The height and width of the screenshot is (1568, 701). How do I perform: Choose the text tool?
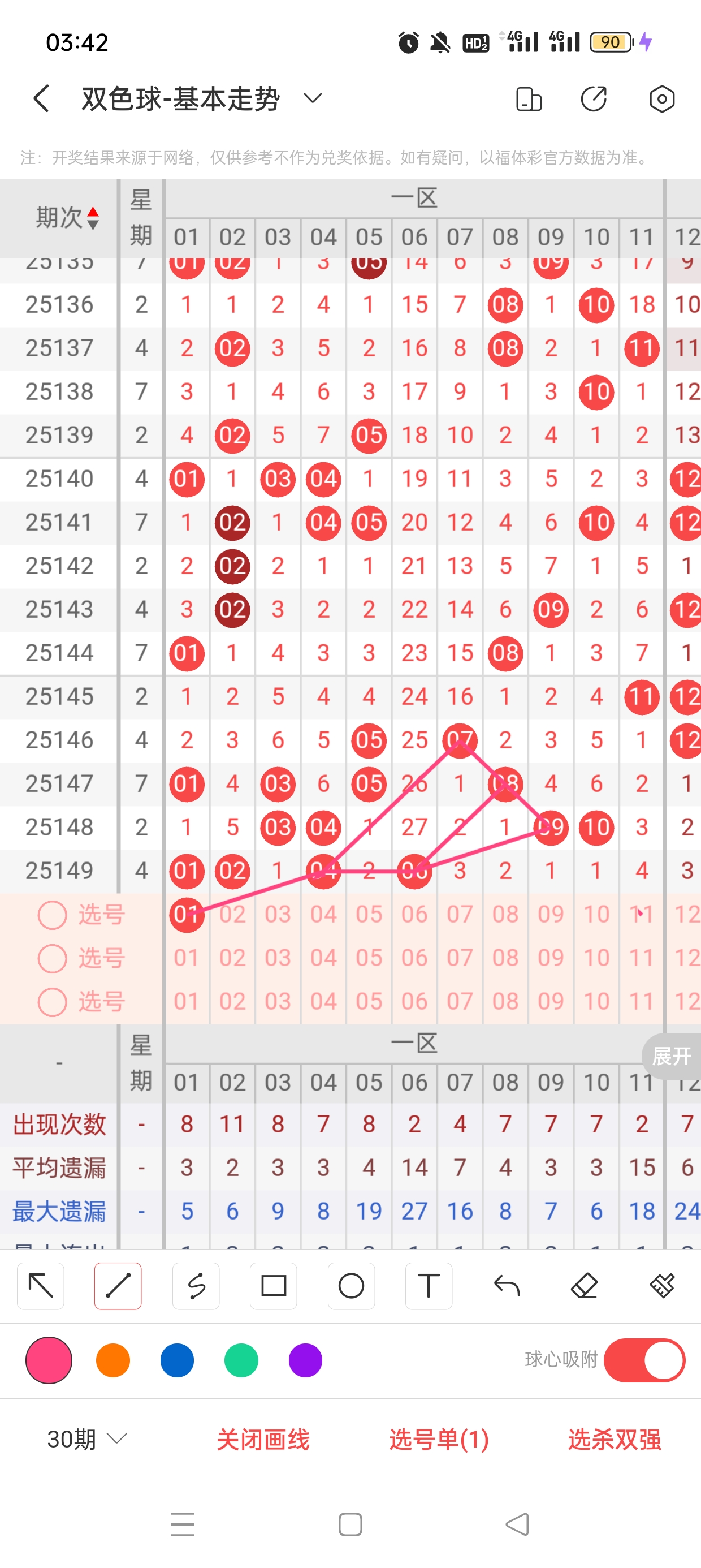[x=429, y=1286]
